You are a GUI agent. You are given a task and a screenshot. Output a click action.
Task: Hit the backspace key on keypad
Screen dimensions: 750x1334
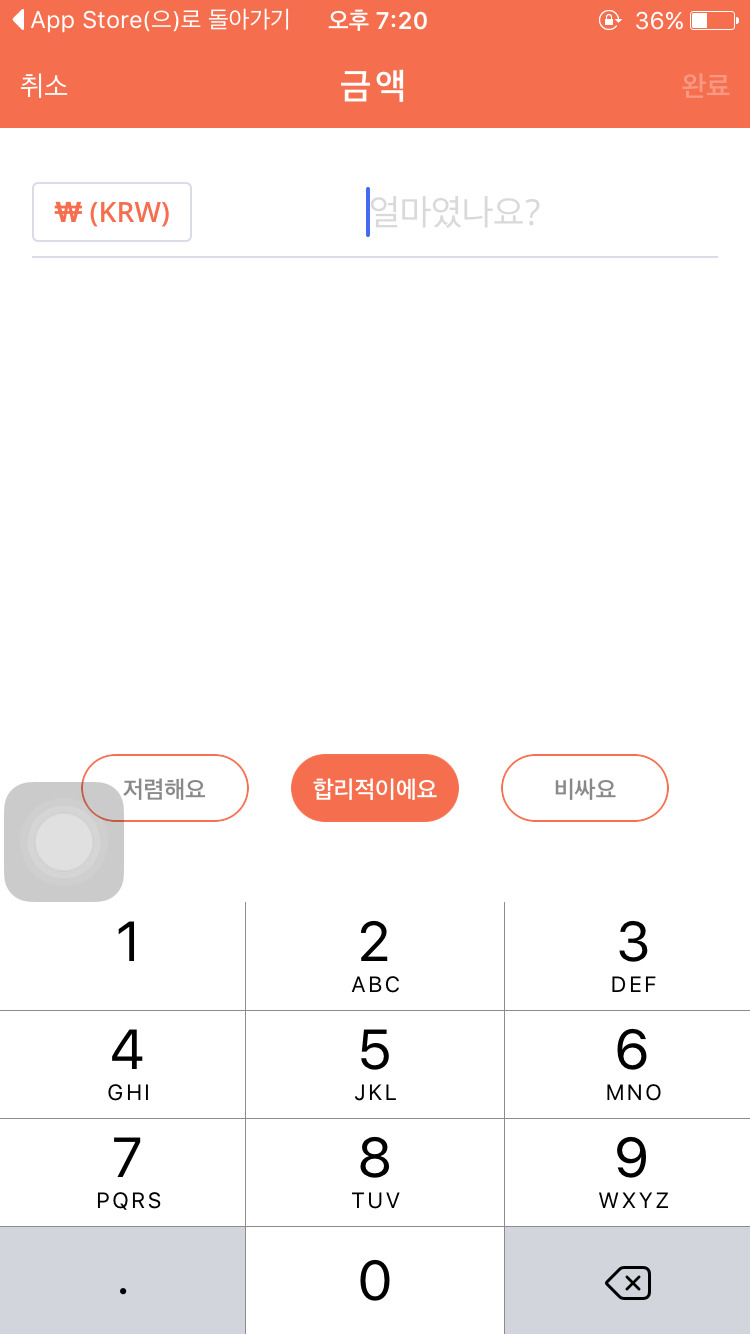628,1282
